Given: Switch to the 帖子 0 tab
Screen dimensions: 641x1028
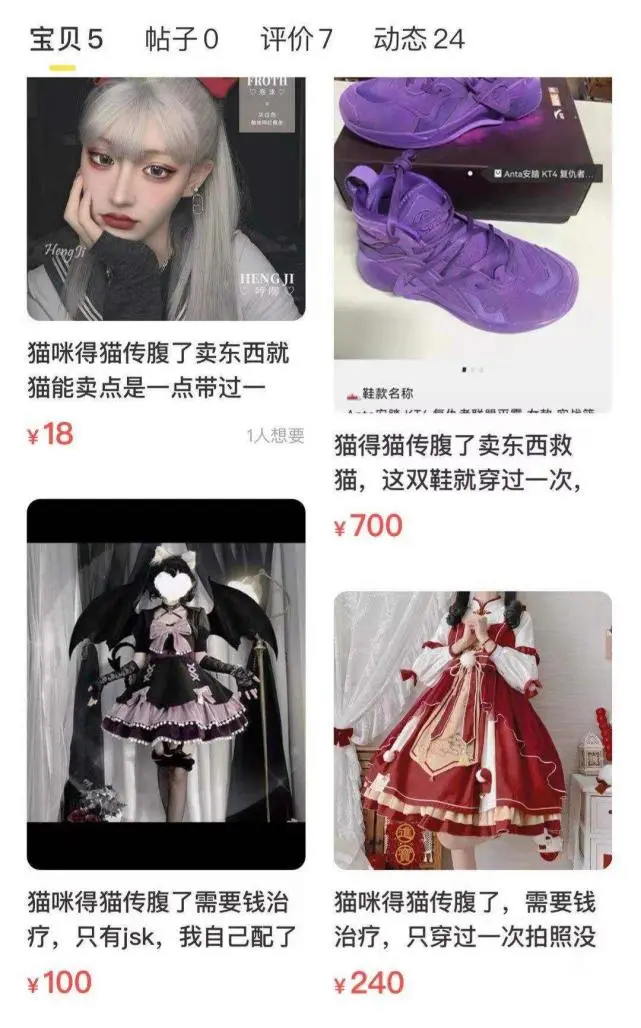Looking at the screenshot, I should pos(182,39).
